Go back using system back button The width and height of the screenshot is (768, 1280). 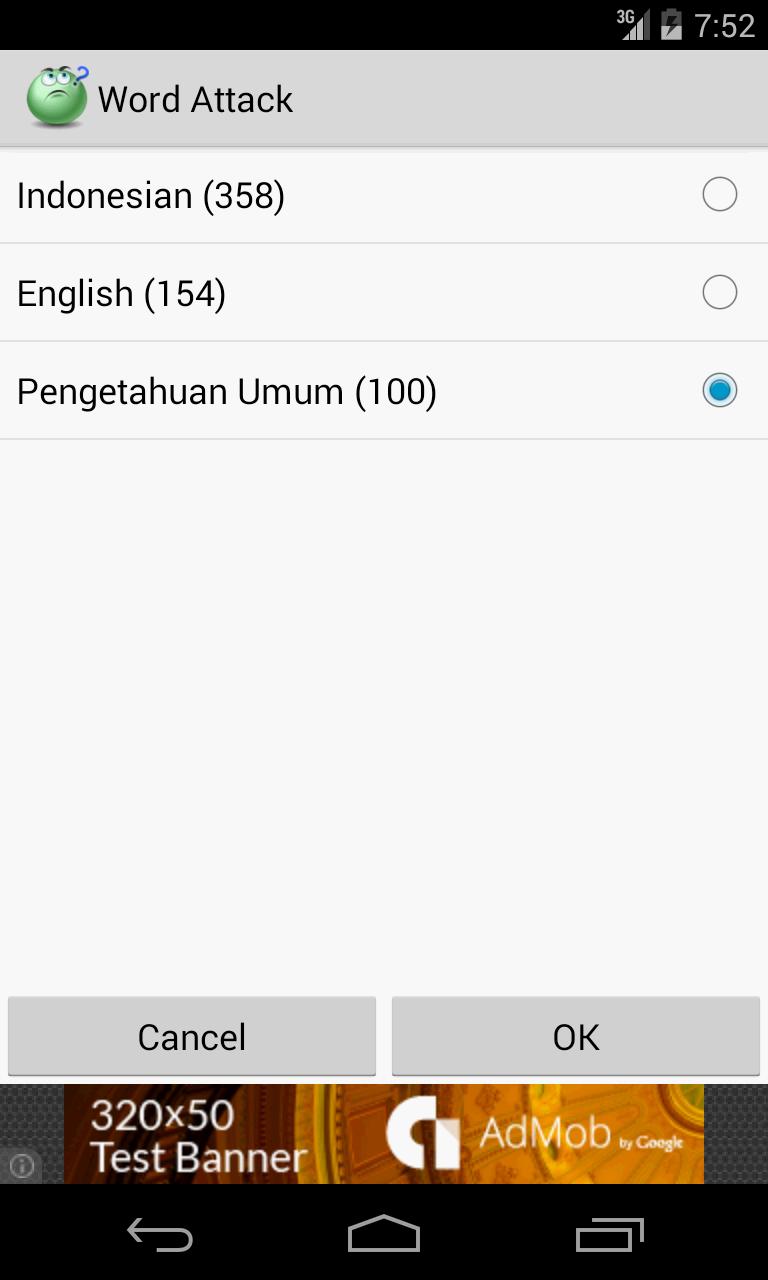[x=160, y=1236]
